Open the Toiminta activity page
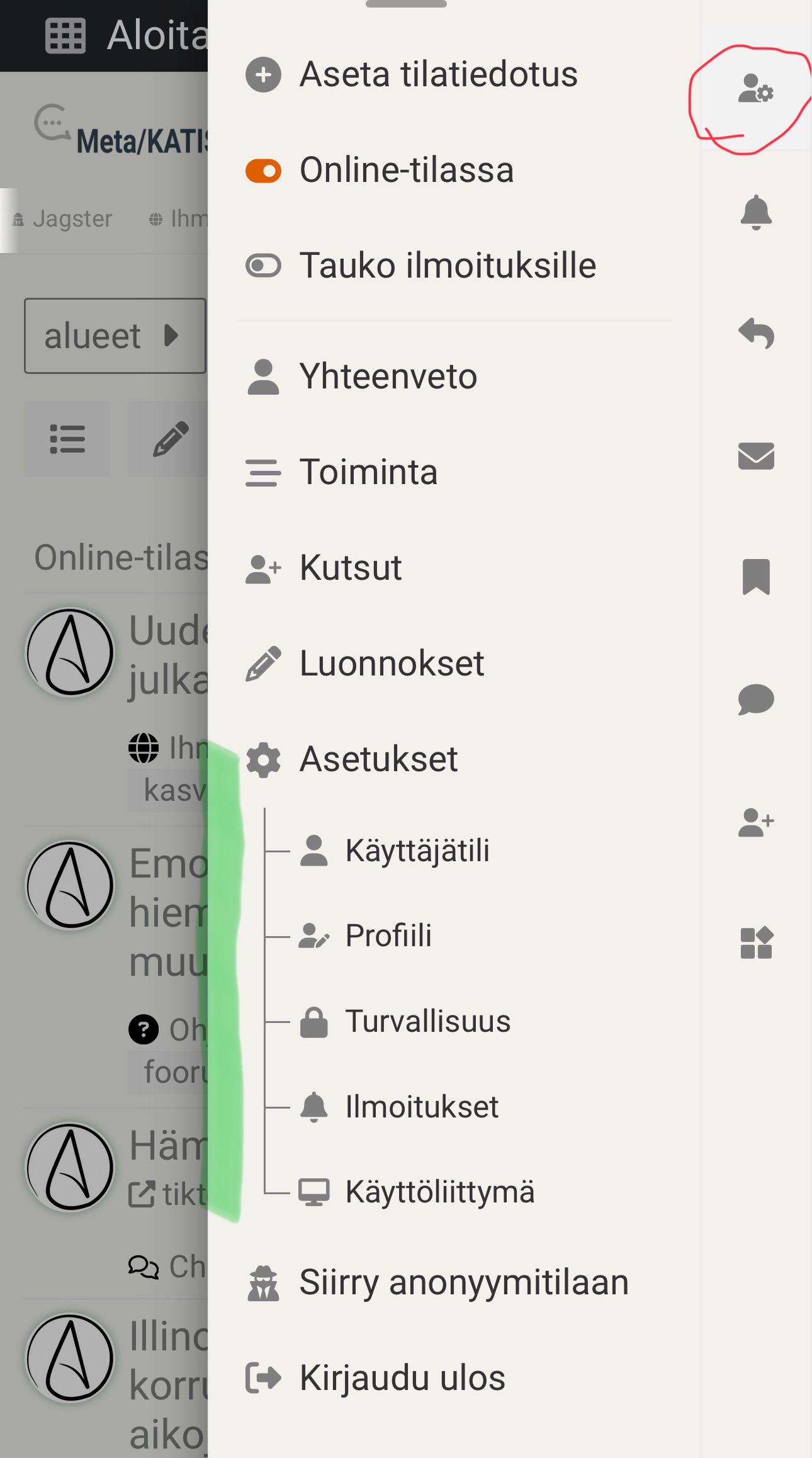This screenshot has width=812, height=1458. (x=368, y=472)
